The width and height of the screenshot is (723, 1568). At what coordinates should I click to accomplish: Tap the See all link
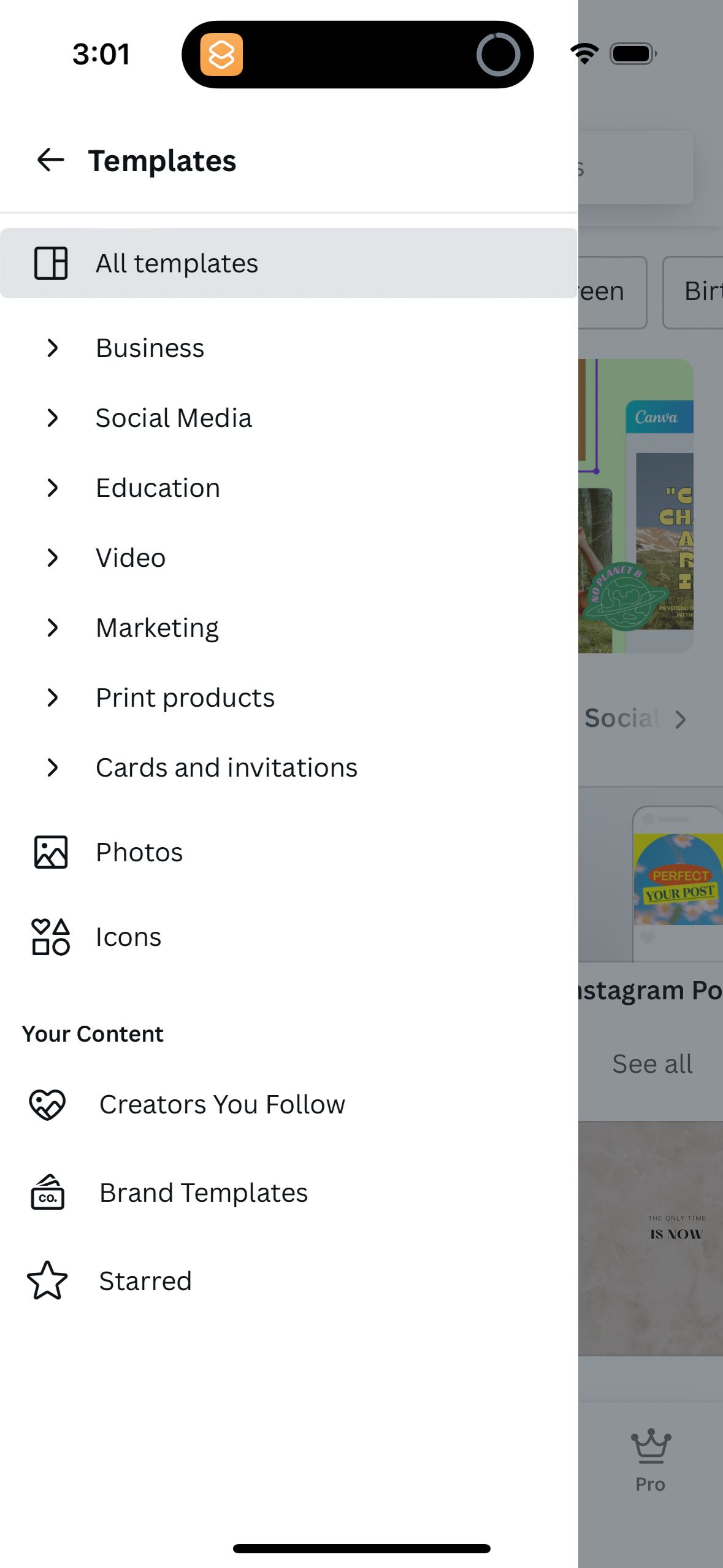click(x=651, y=1064)
